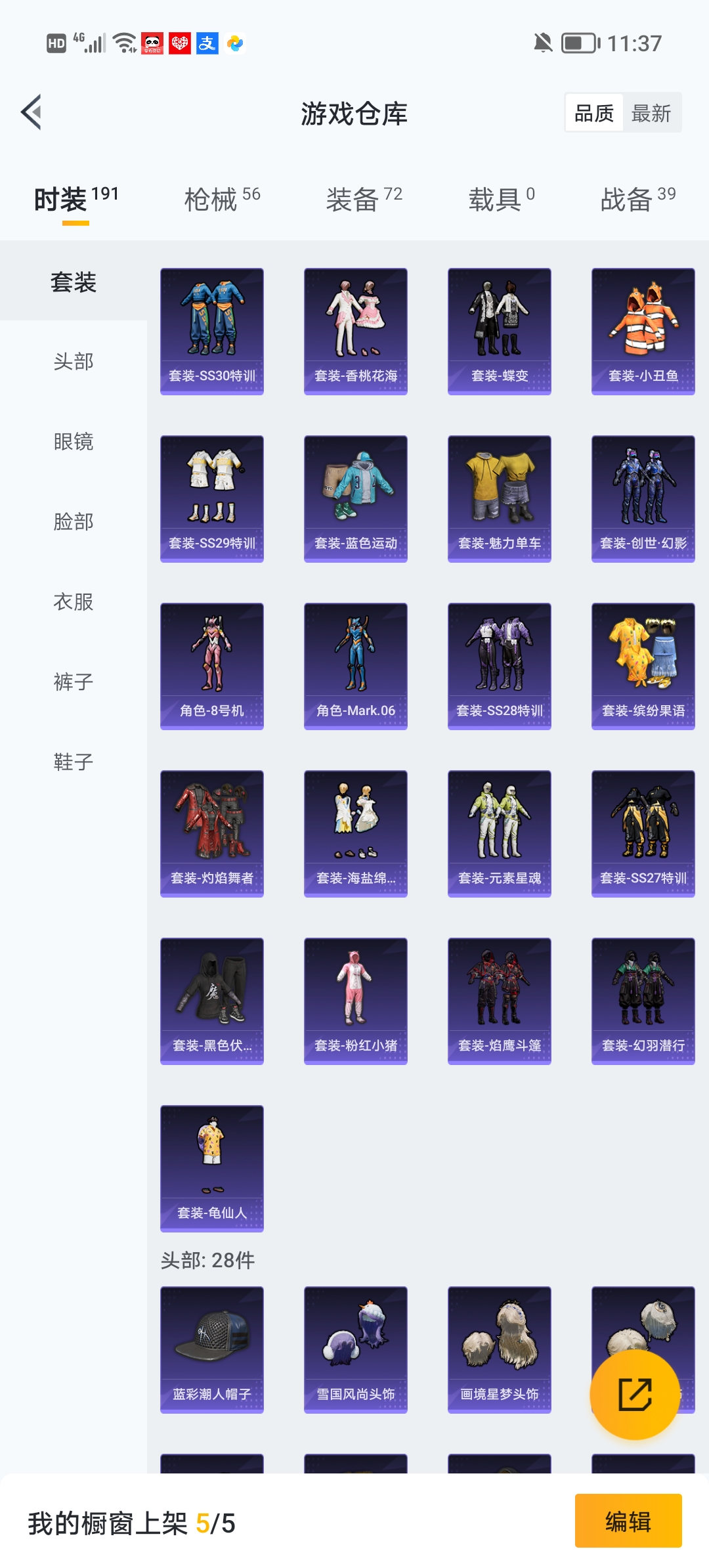Select the 衣服 category in the sidebar
Screen dimensions: 709x1568
(74, 602)
